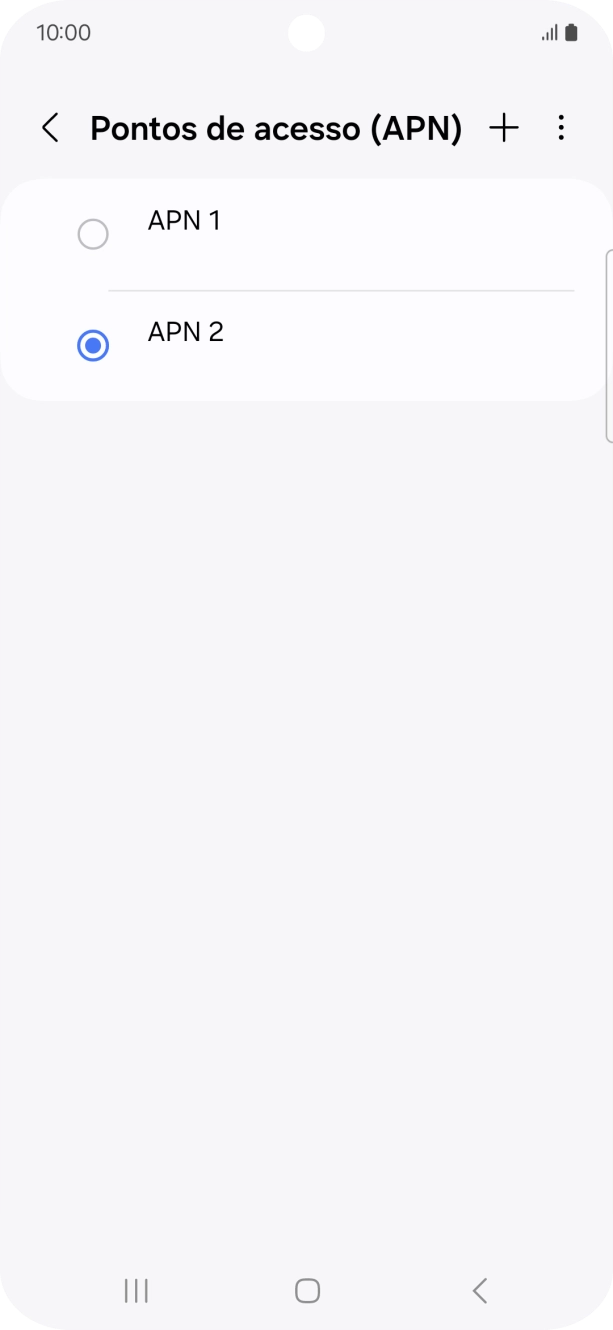Open recent apps from navigation bar

[136, 1290]
